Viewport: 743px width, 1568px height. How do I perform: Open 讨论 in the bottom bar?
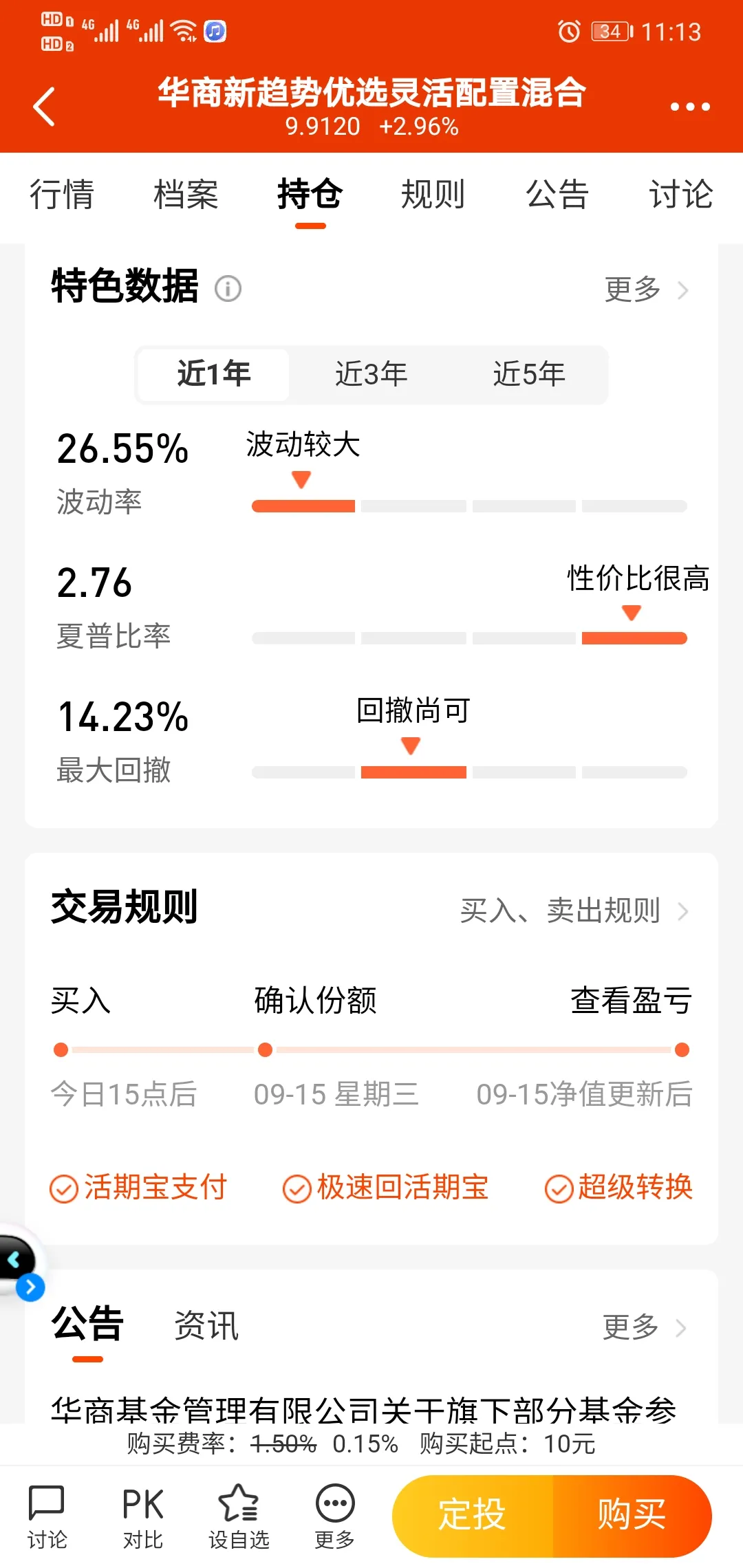tap(47, 1516)
